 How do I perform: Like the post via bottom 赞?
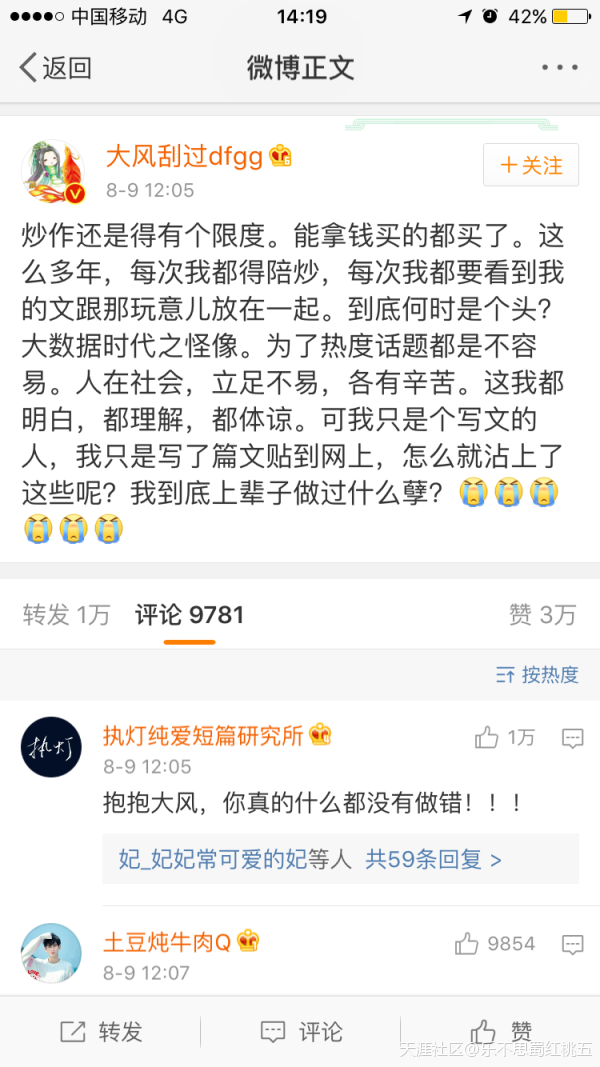(x=500, y=1032)
